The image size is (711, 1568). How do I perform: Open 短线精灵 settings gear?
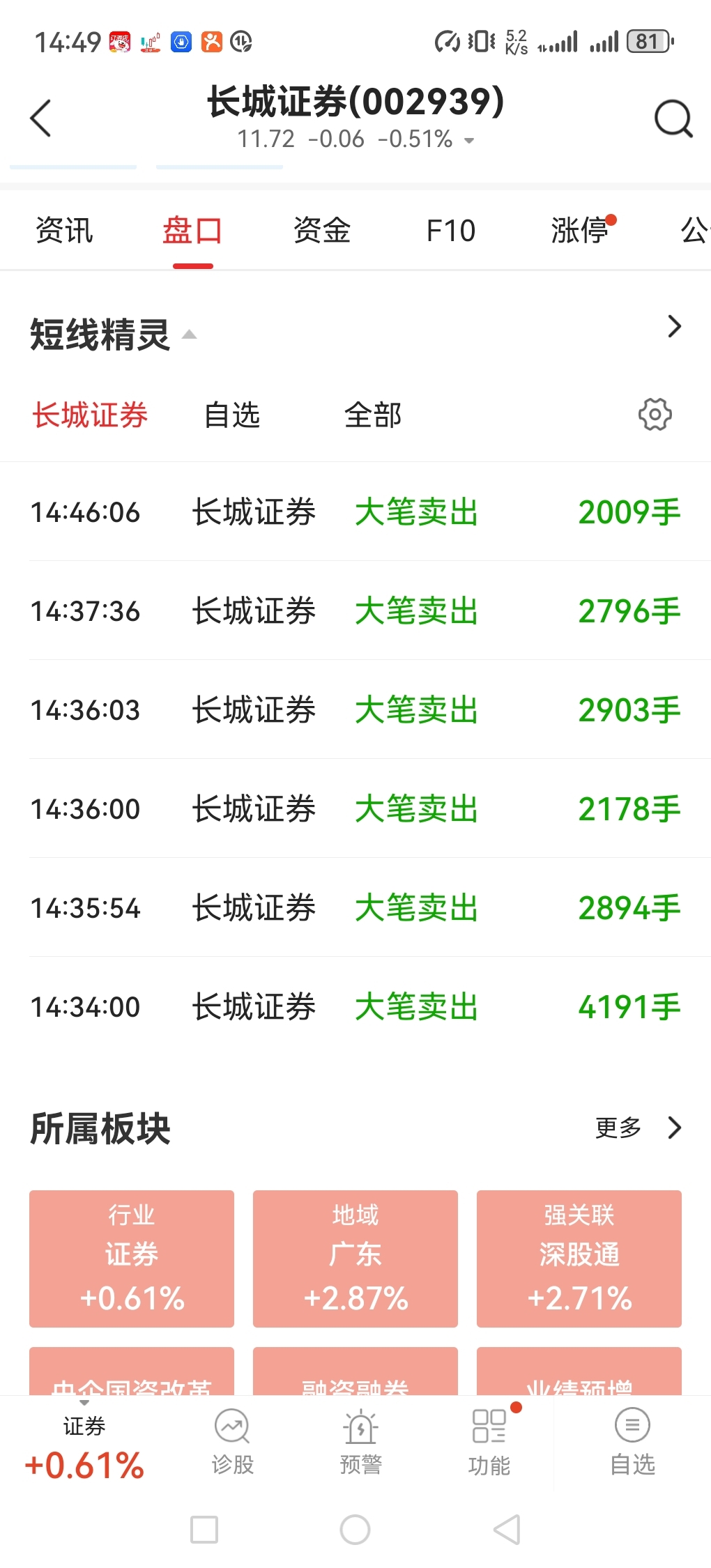click(655, 415)
